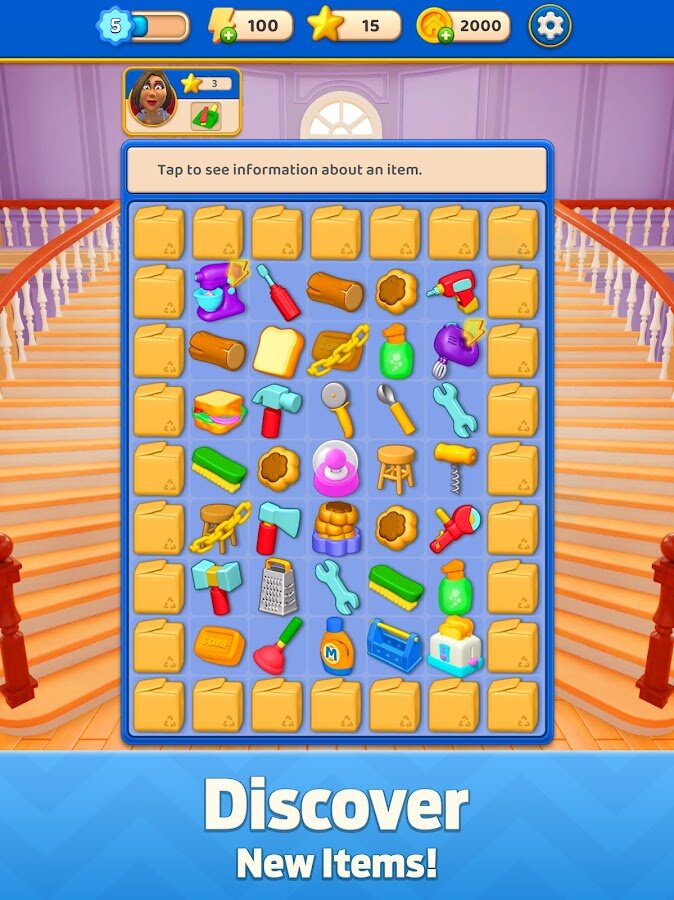
Task: Tap the pizza cutter item
Action: 337,410
